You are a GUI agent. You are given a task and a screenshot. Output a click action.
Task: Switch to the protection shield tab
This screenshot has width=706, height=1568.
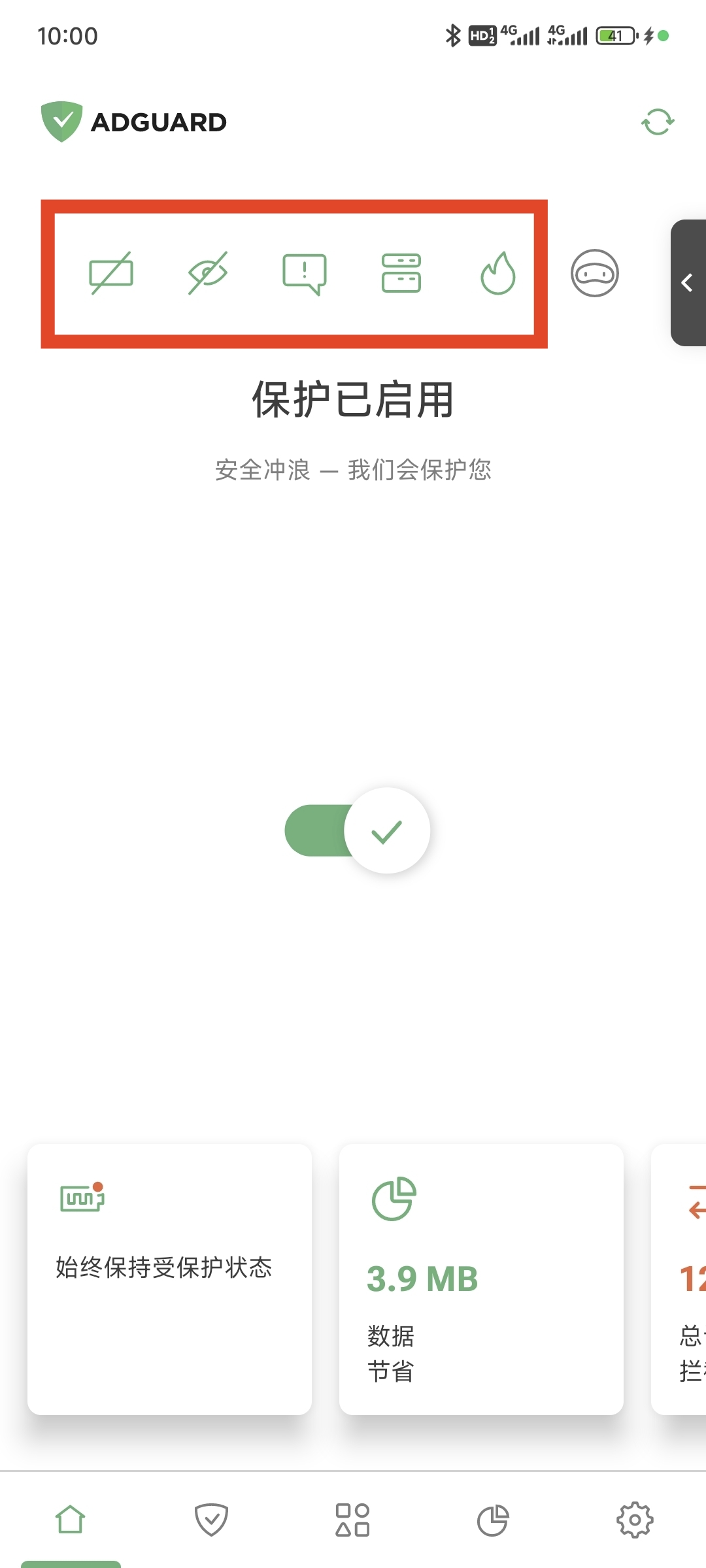pyautogui.click(x=211, y=1520)
